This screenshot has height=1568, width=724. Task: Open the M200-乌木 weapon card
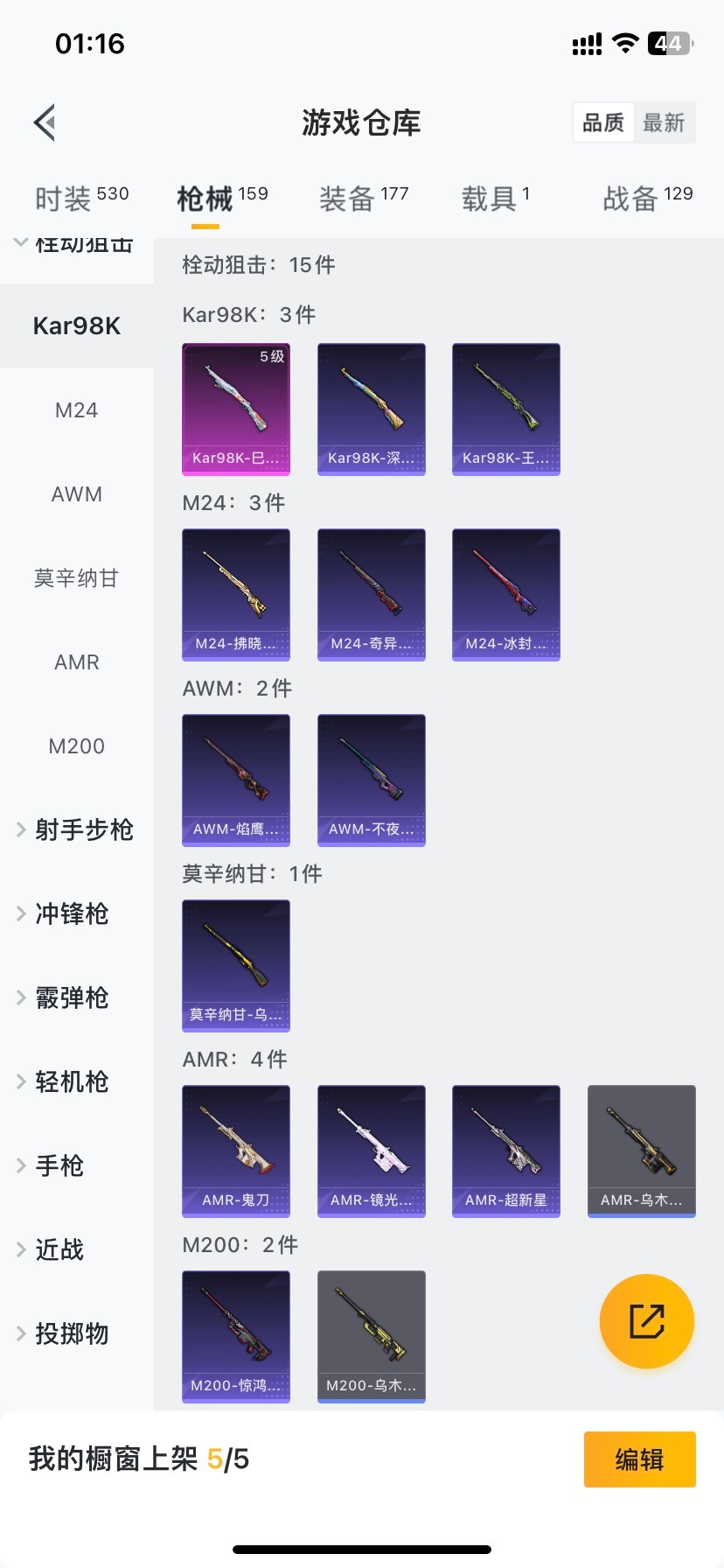click(x=371, y=1336)
